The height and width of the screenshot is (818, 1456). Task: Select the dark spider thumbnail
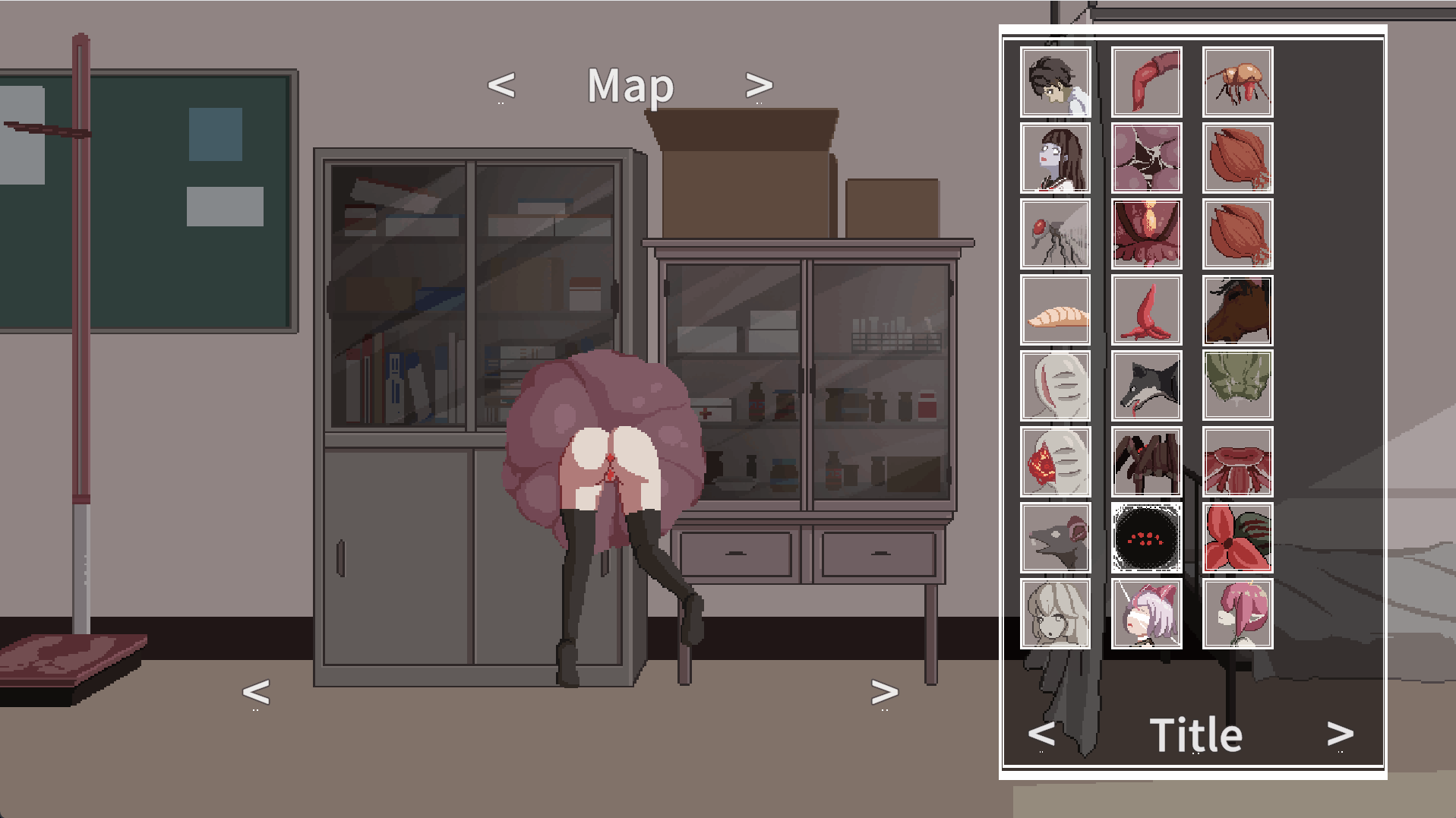coord(1146,462)
